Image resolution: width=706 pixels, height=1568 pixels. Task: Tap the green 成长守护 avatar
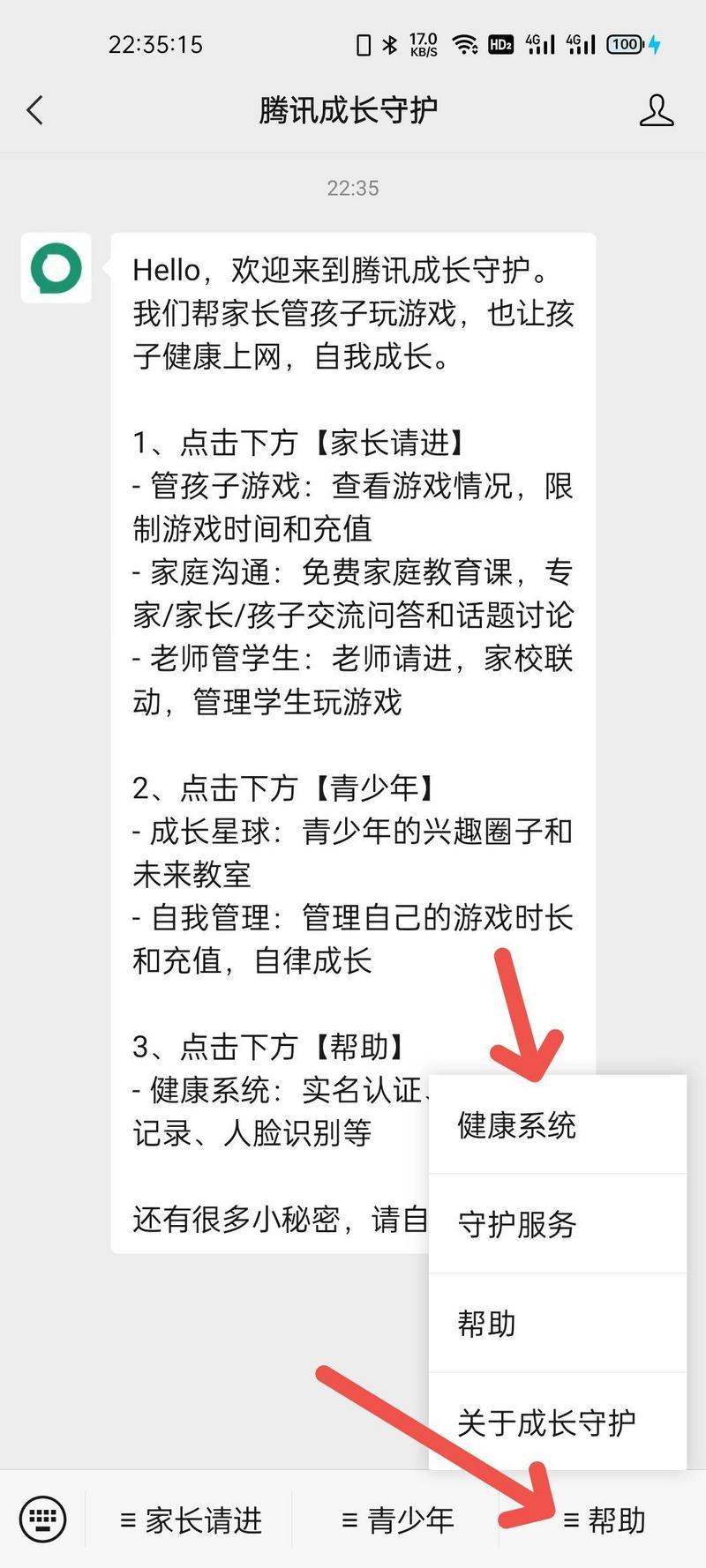point(56,268)
